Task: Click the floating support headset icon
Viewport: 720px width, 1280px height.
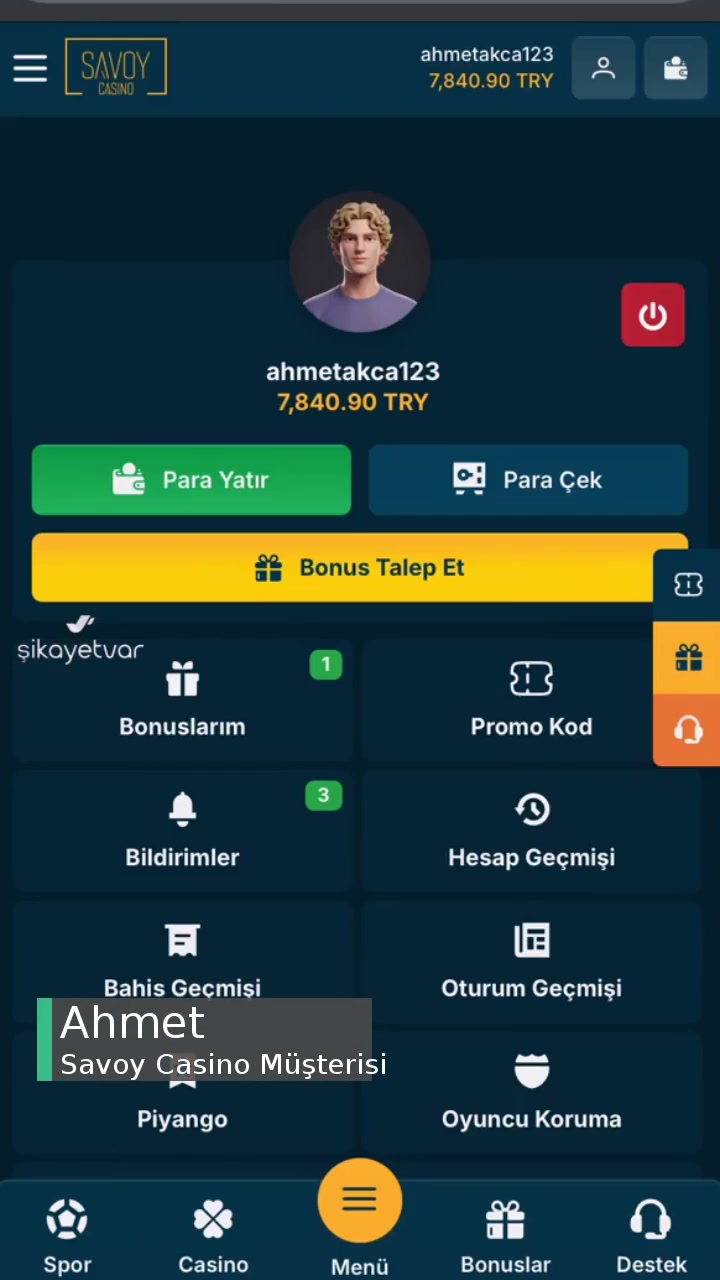Action: coord(688,730)
